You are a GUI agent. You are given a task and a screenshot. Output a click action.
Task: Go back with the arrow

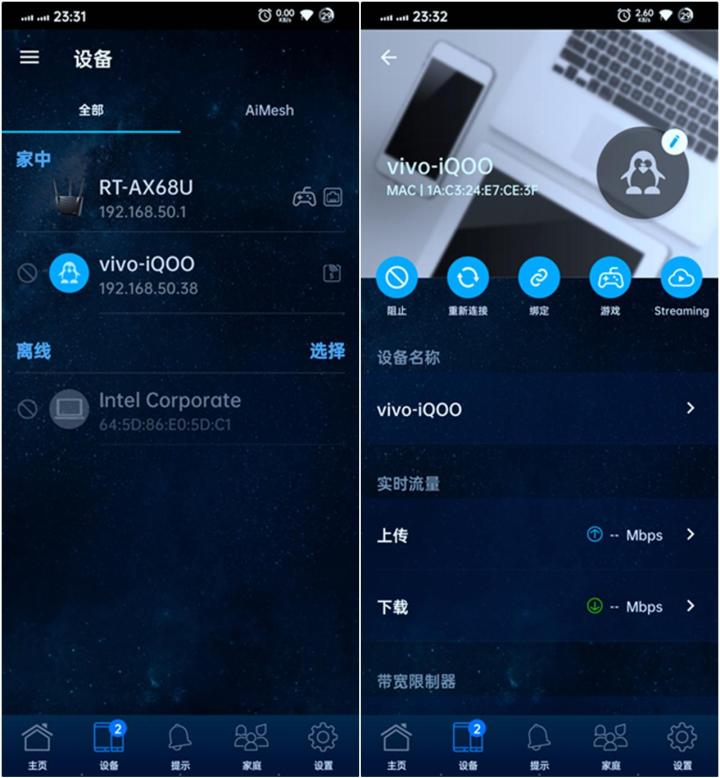(x=389, y=58)
